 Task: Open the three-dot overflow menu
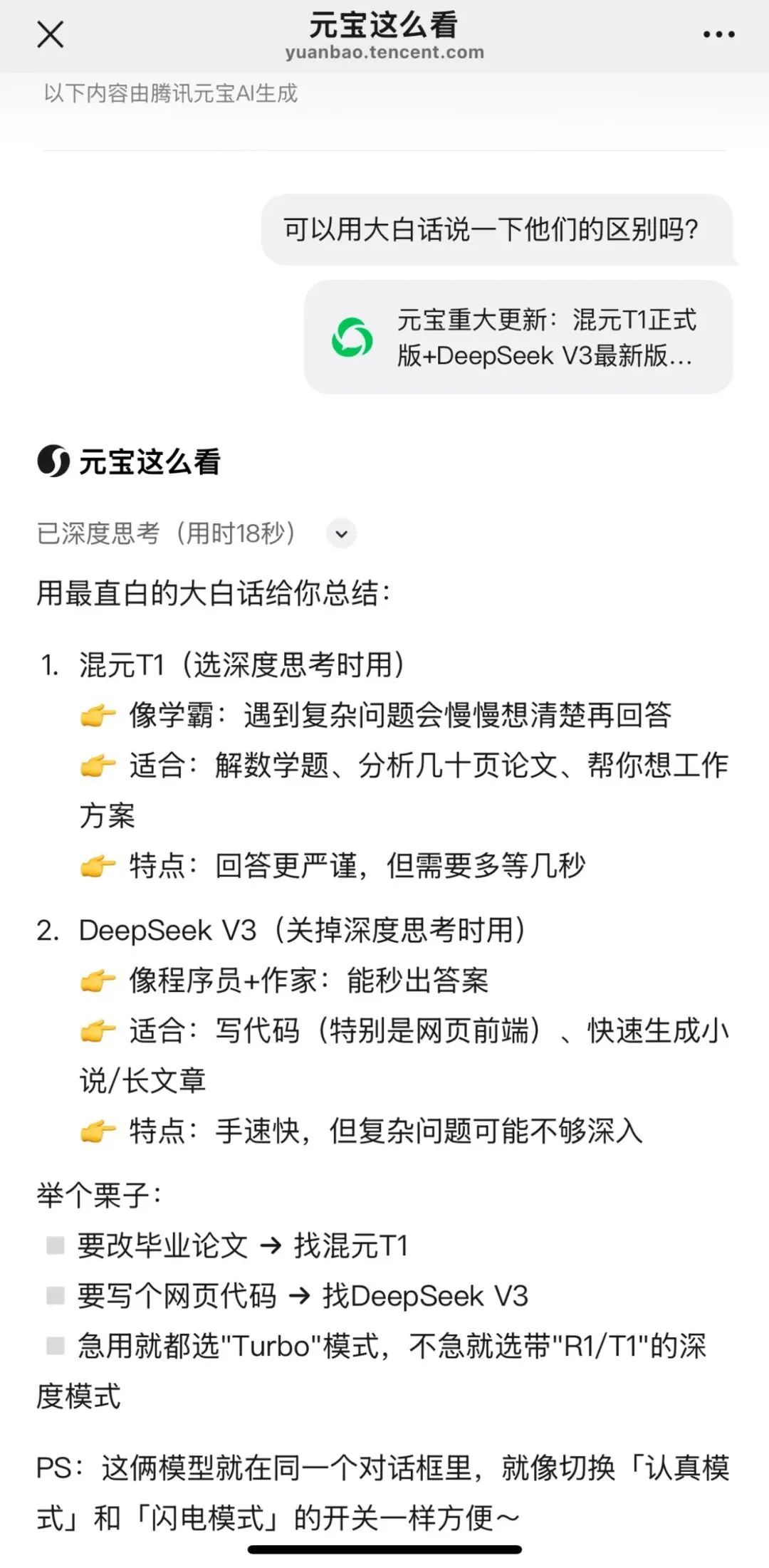coord(718,34)
